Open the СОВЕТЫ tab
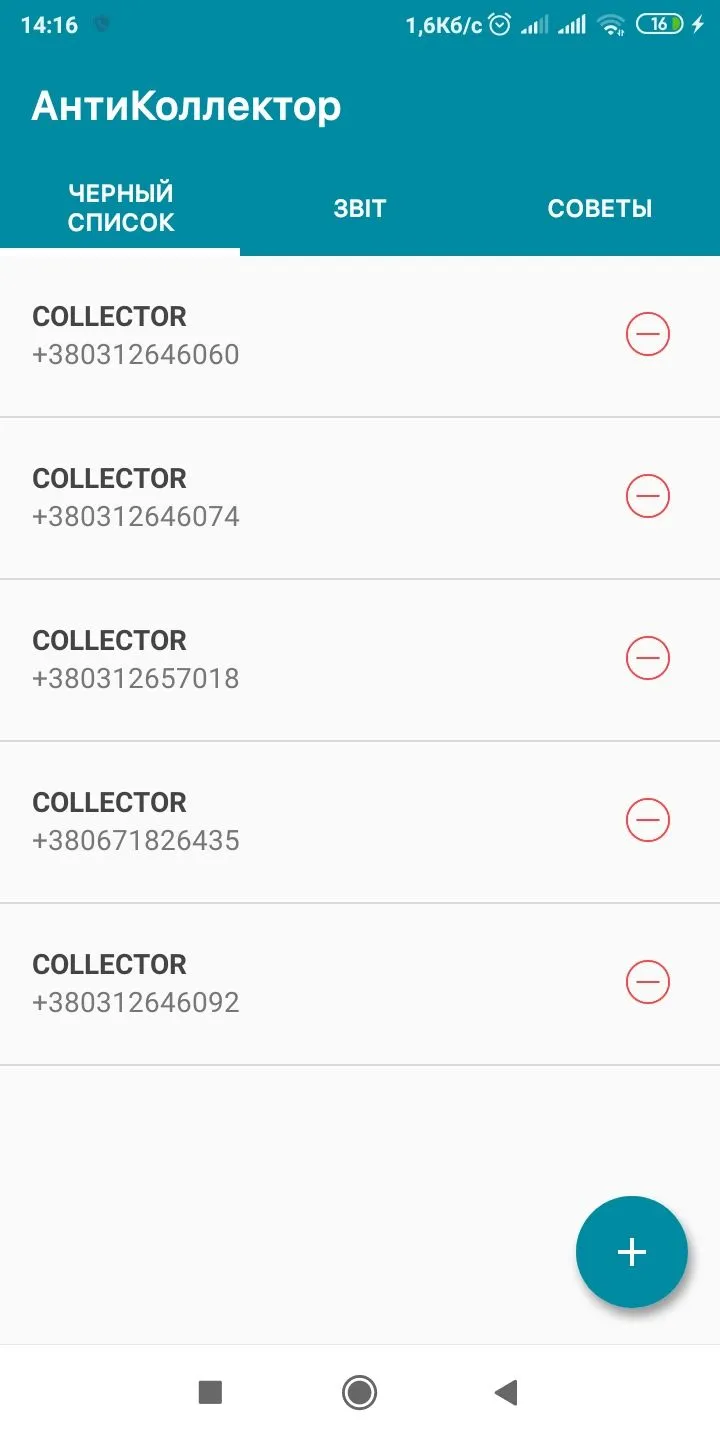 [600, 208]
